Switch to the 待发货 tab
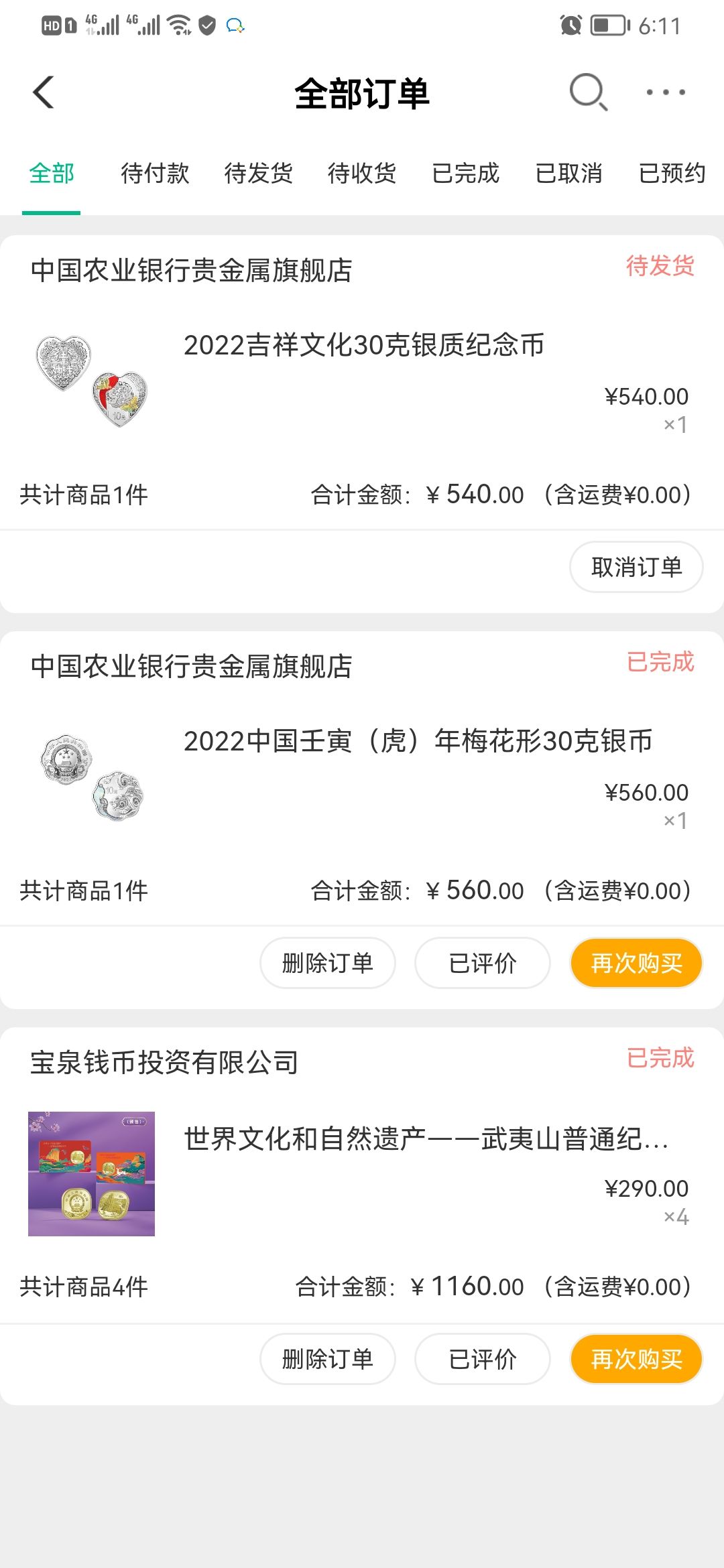Screen dimensions: 724x1568 258,174
